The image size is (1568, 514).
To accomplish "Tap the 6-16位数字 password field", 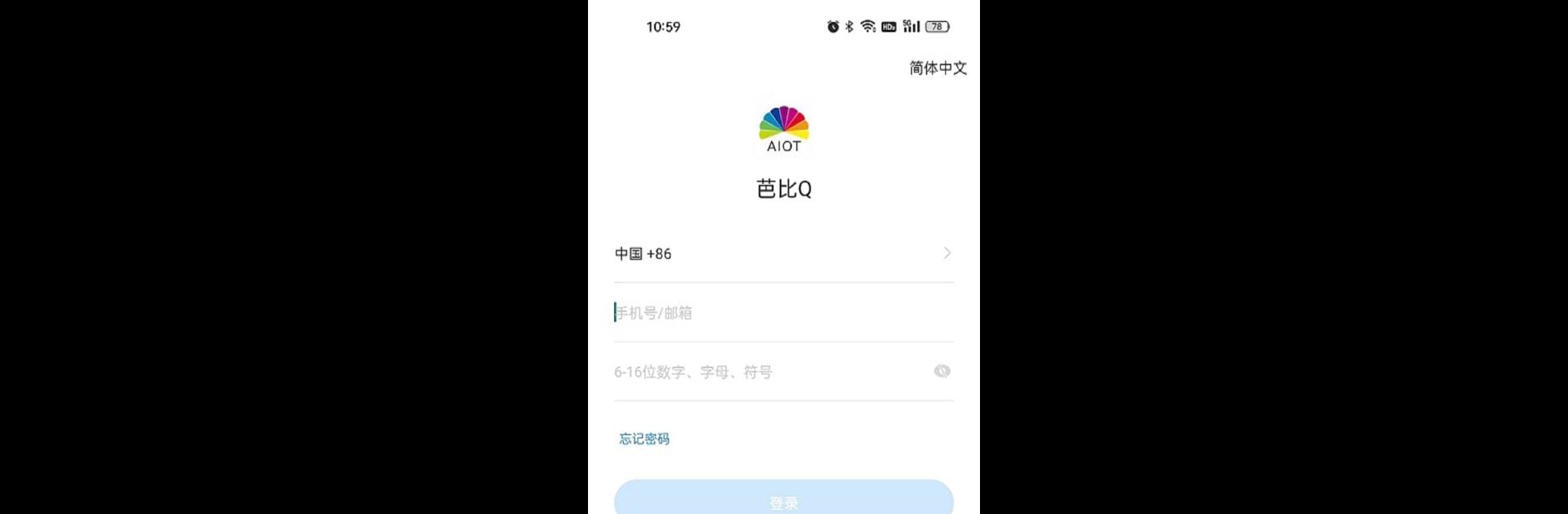I will coord(768,372).
